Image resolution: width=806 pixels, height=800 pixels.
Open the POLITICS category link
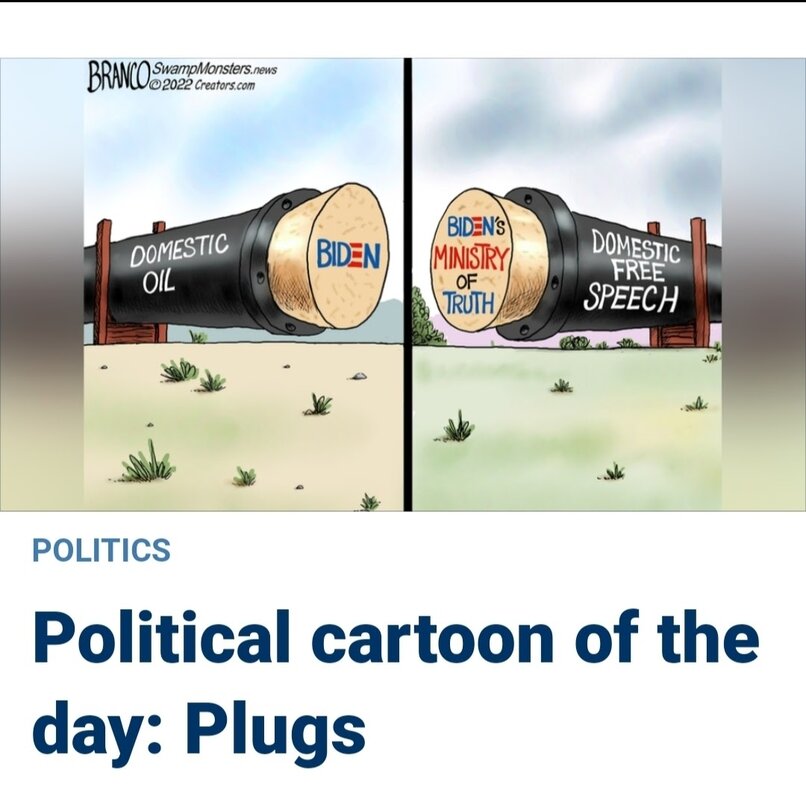tap(101, 550)
